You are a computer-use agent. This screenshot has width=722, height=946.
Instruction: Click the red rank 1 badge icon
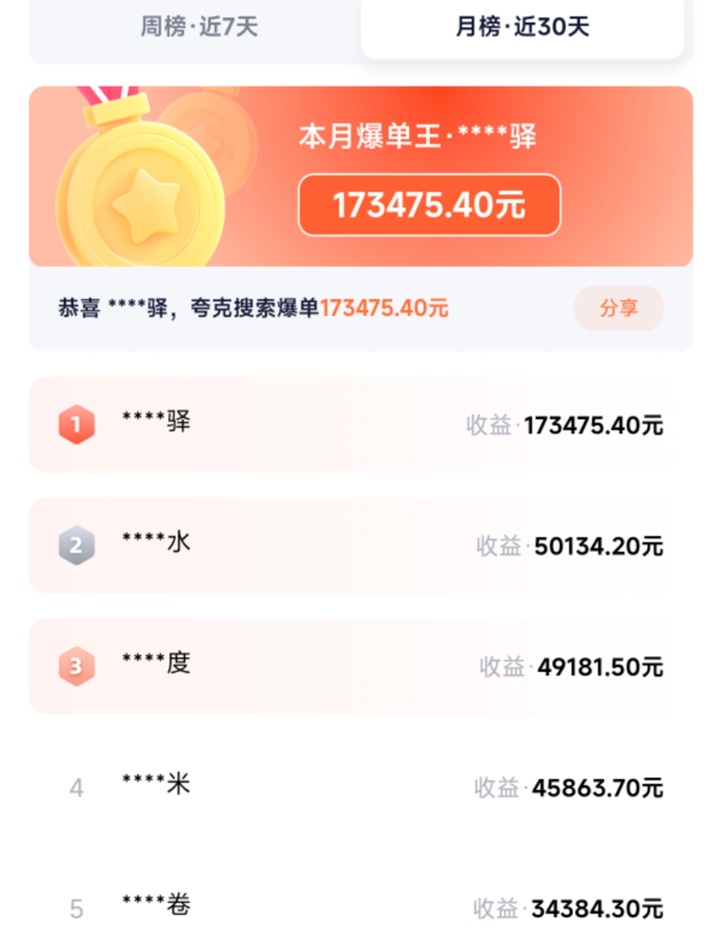75,424
